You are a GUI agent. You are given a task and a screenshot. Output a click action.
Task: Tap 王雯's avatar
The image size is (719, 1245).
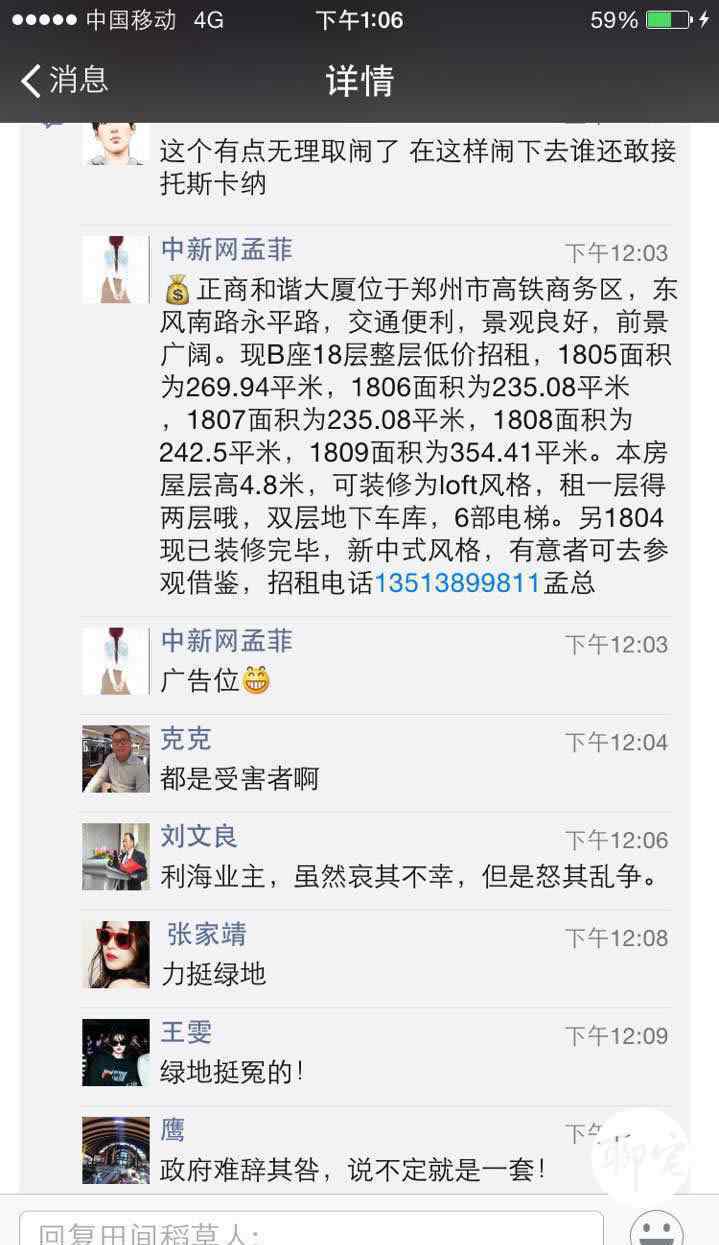tap(116, 1052)
